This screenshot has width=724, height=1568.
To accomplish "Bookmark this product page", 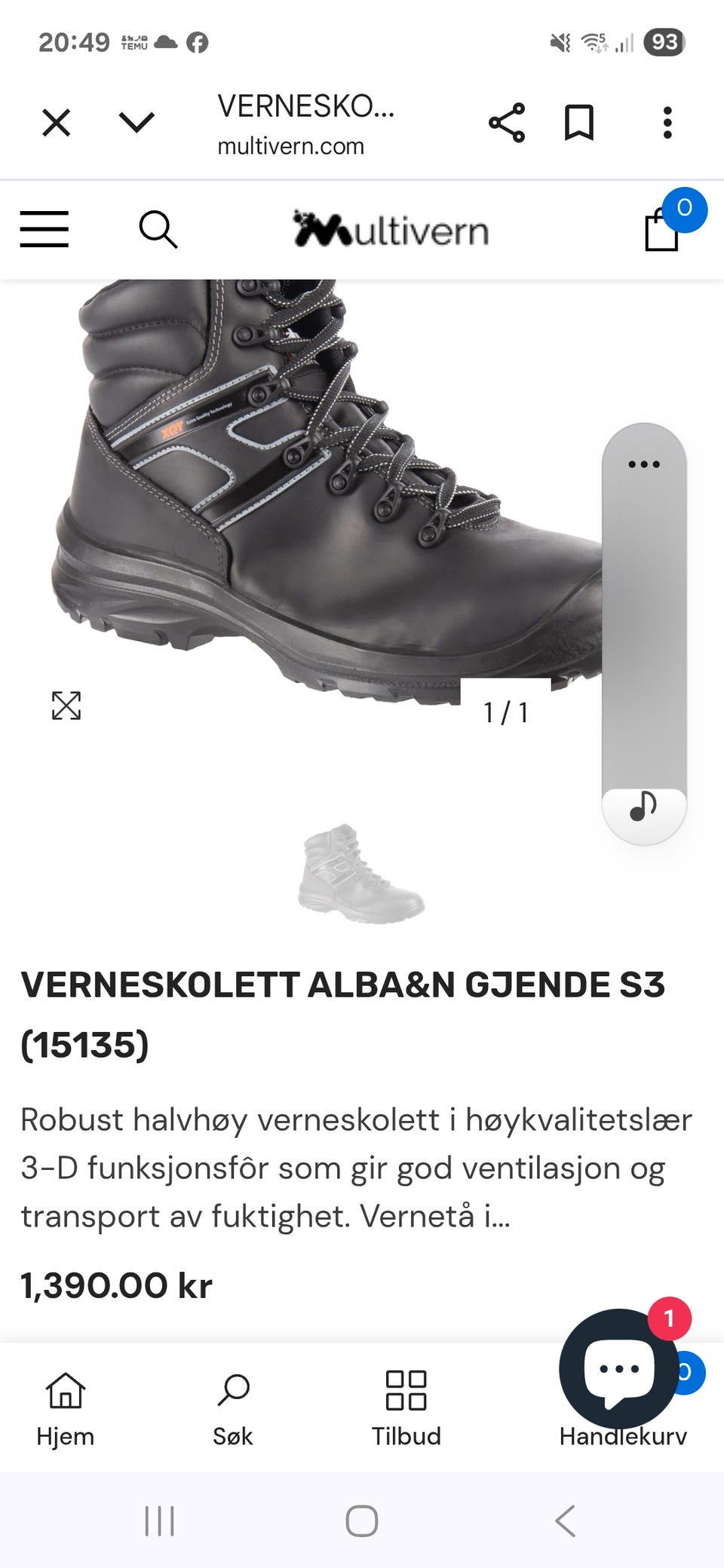I will click(x=579, y=123).
